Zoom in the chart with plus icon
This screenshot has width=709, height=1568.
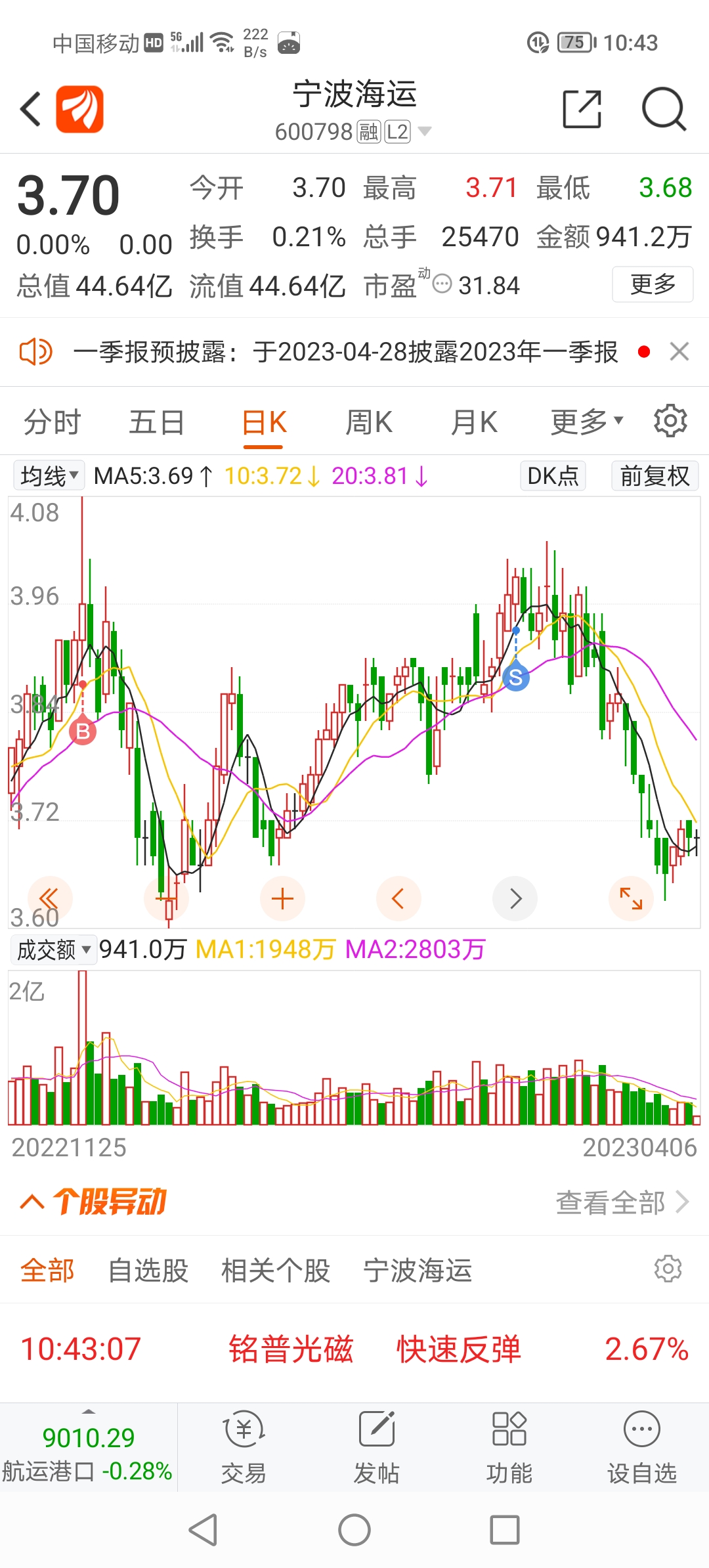[x=282, y=899]
